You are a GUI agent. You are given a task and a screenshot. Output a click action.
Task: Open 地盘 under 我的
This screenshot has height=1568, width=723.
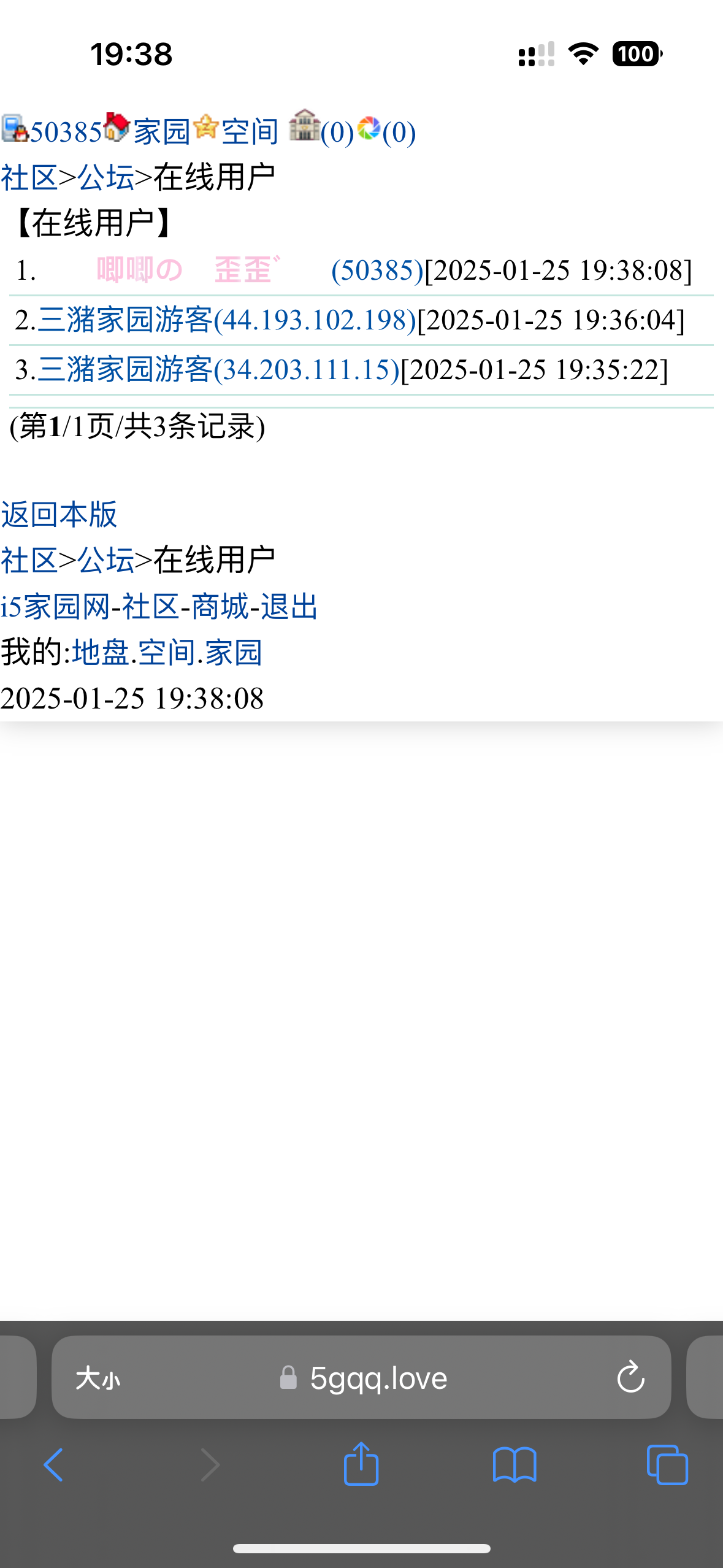(x=100, y=652)
